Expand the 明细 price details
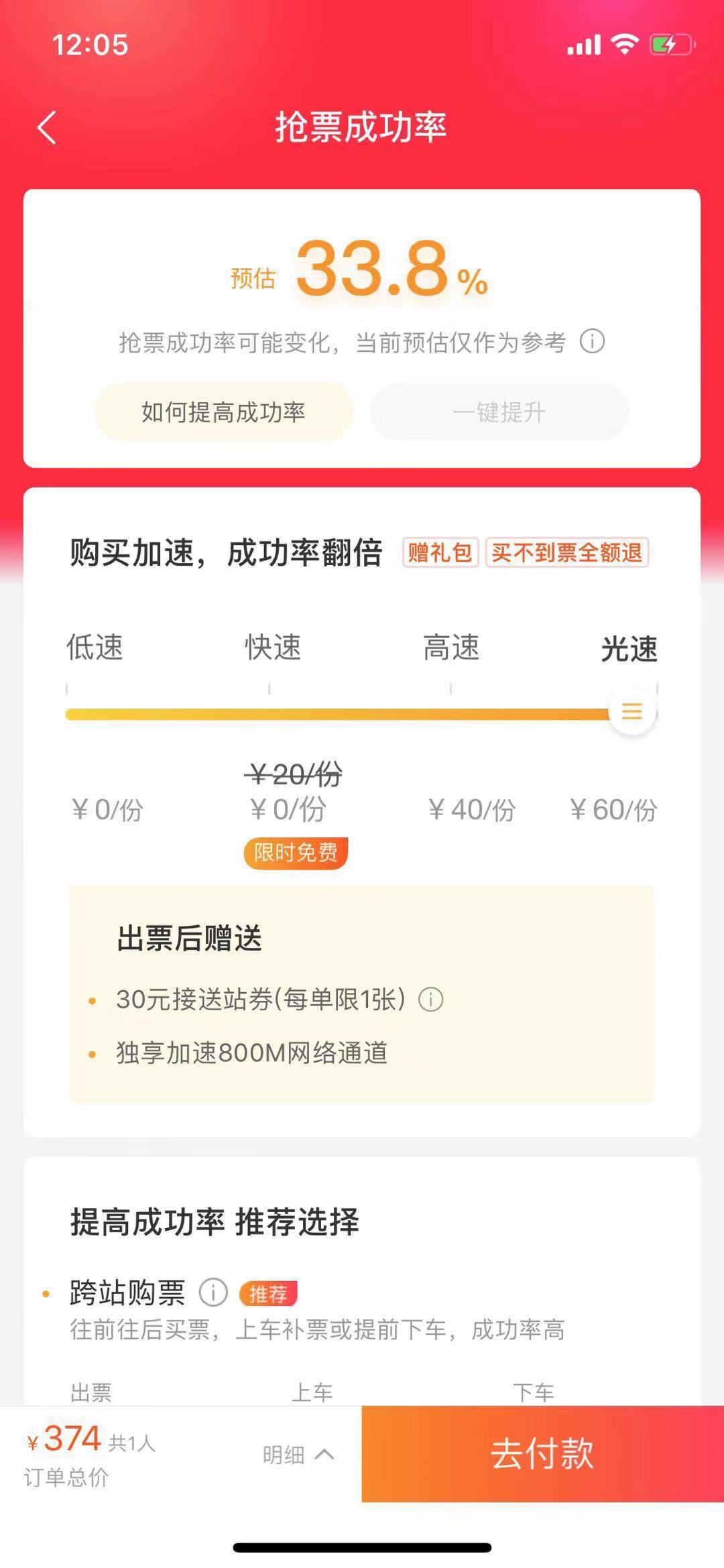This screenshot has height=1568, width=724. (298, 1454)
